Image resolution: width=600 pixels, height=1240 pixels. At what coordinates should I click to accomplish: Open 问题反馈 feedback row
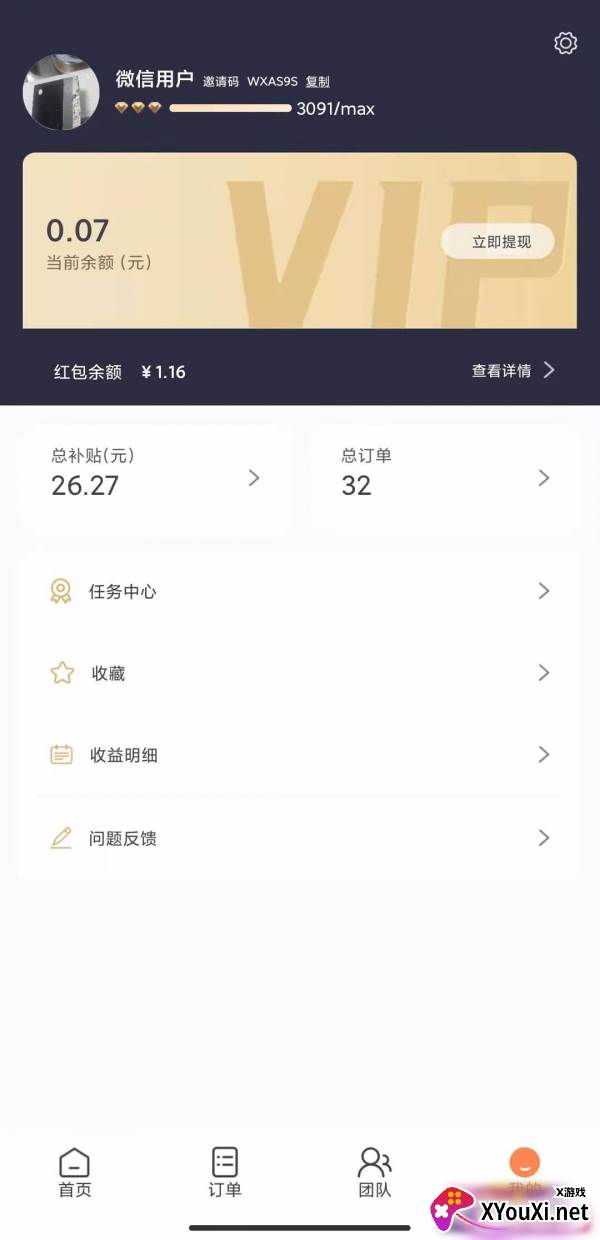click(298, 838)
